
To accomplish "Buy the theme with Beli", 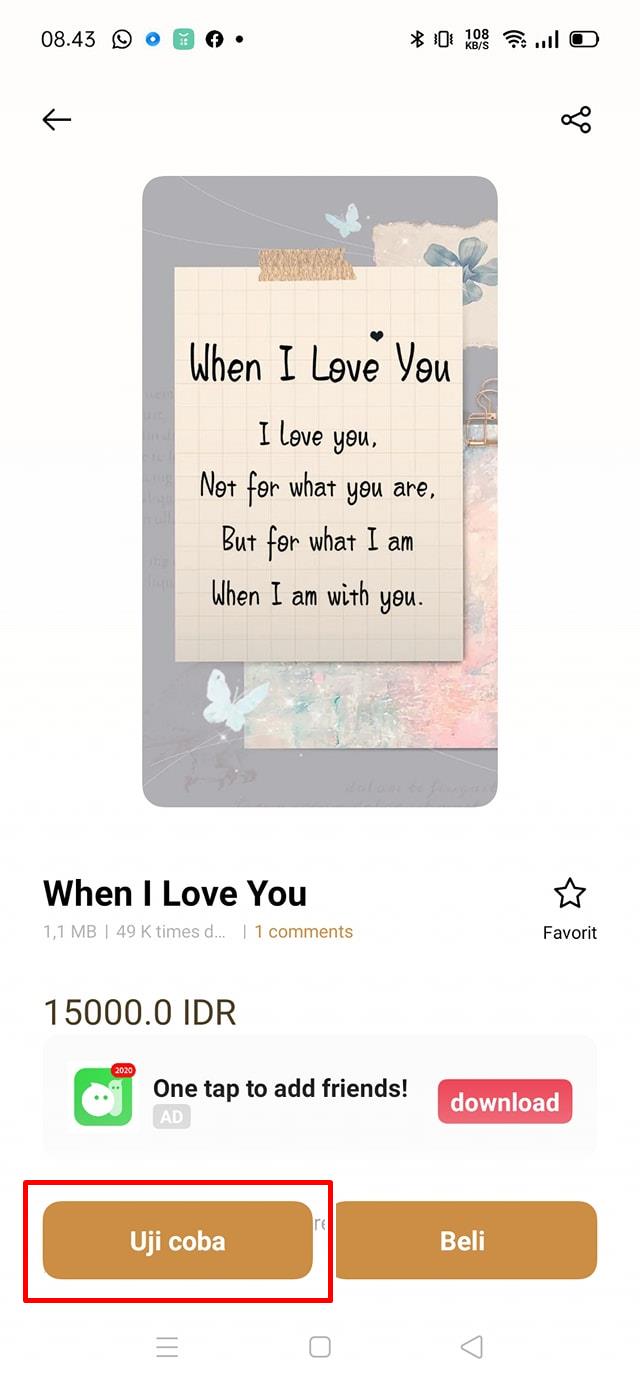I will [463, 1241].
